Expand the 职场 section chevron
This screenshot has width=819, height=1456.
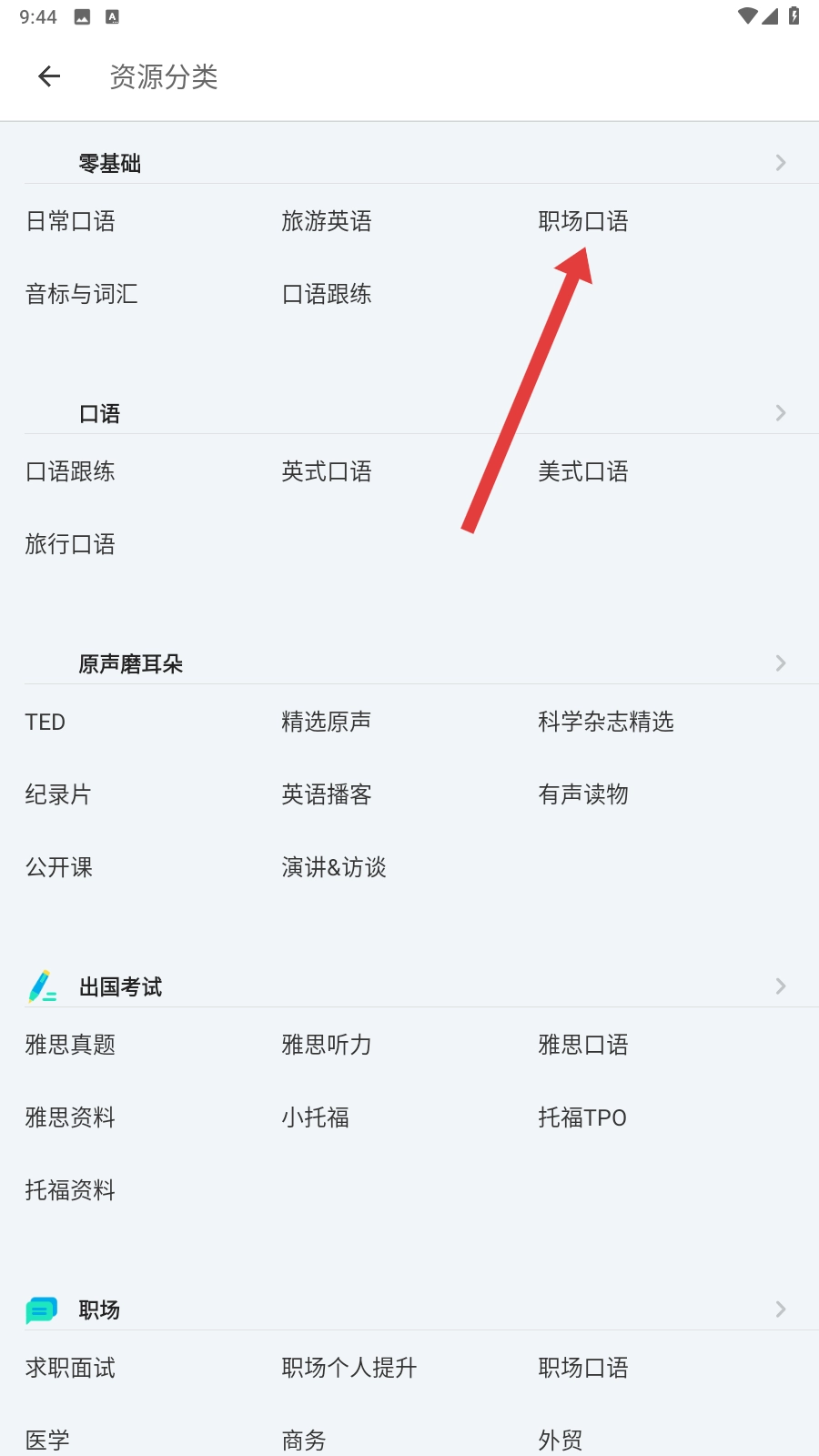[780, 1309]
